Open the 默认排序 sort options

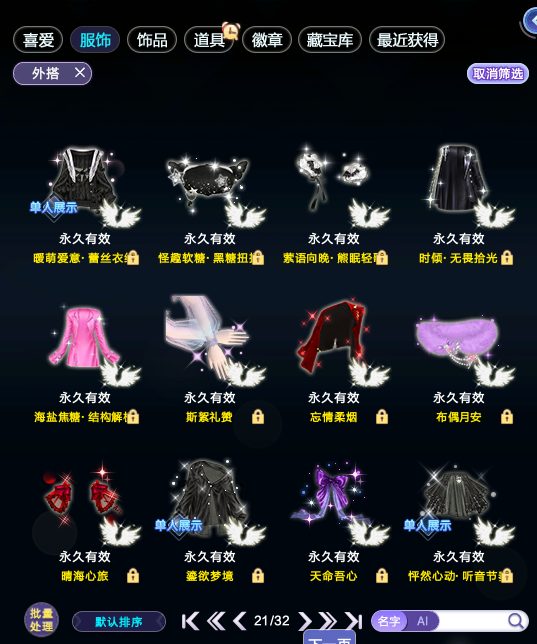tap(119, 621)
